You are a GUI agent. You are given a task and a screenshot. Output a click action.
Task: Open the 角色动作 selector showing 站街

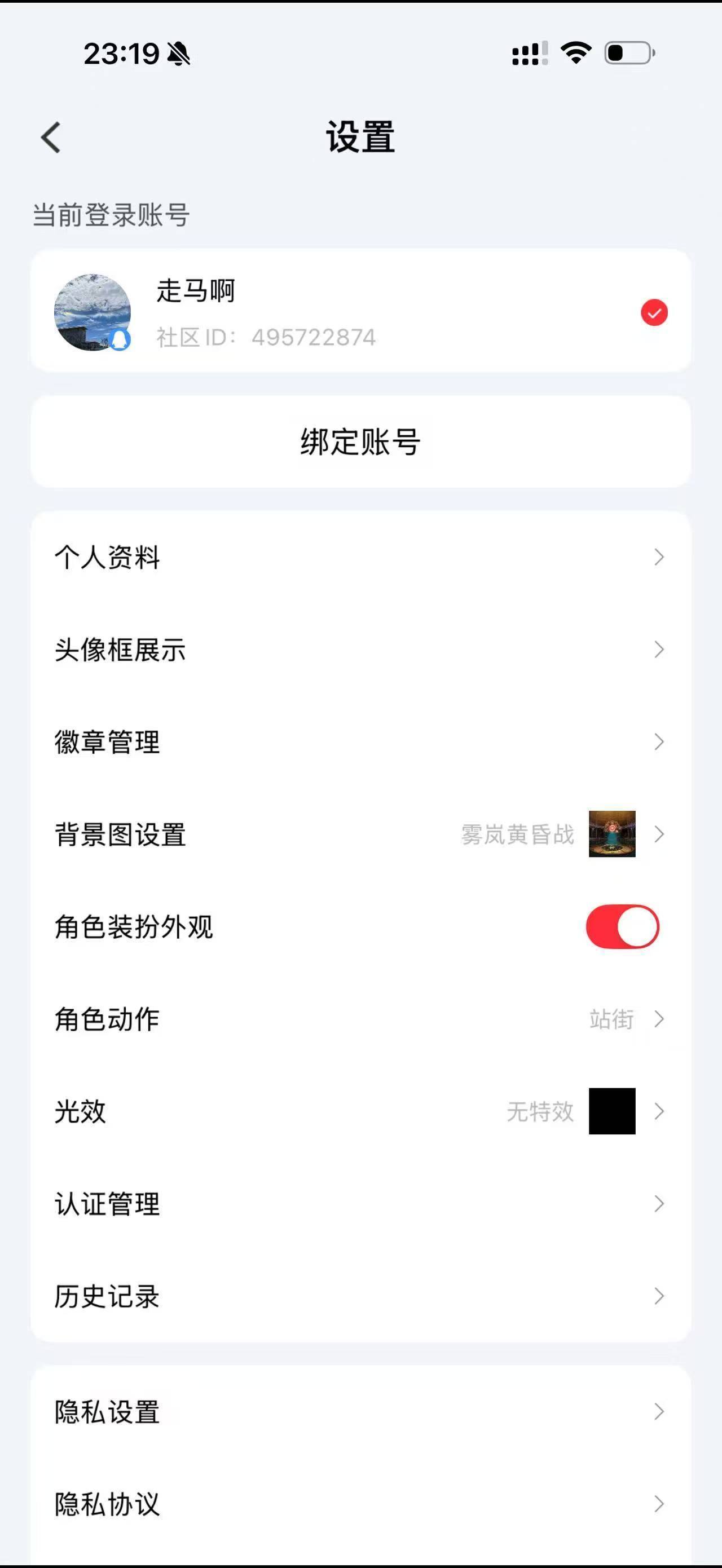pyautogui.click(x=659, y=1019)
